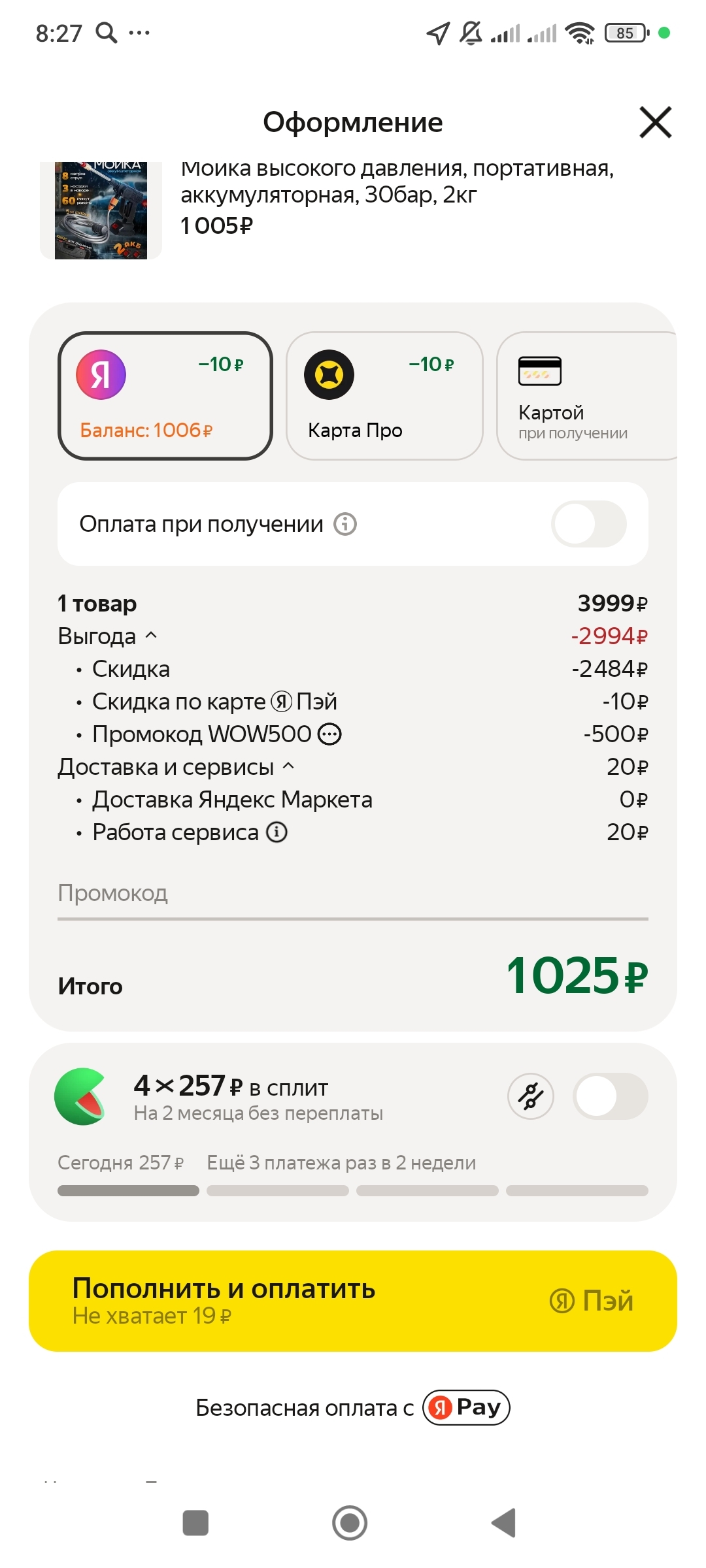Open options for promo code WOW500
Viewport: 706px width, 1568px height.
pyautogui.click(x=329, y=734)
